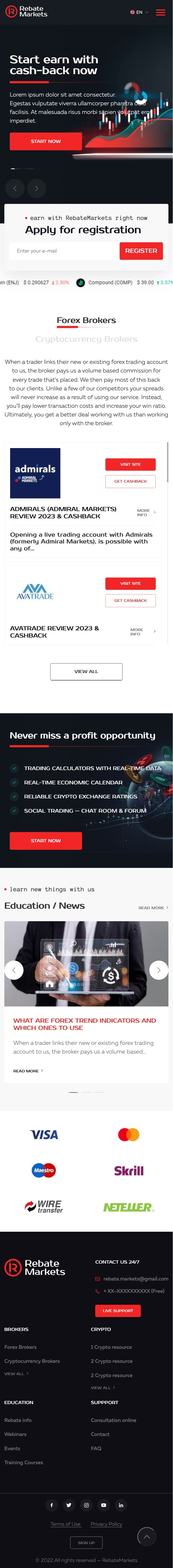Show next news article arrow

pos(159,970)
